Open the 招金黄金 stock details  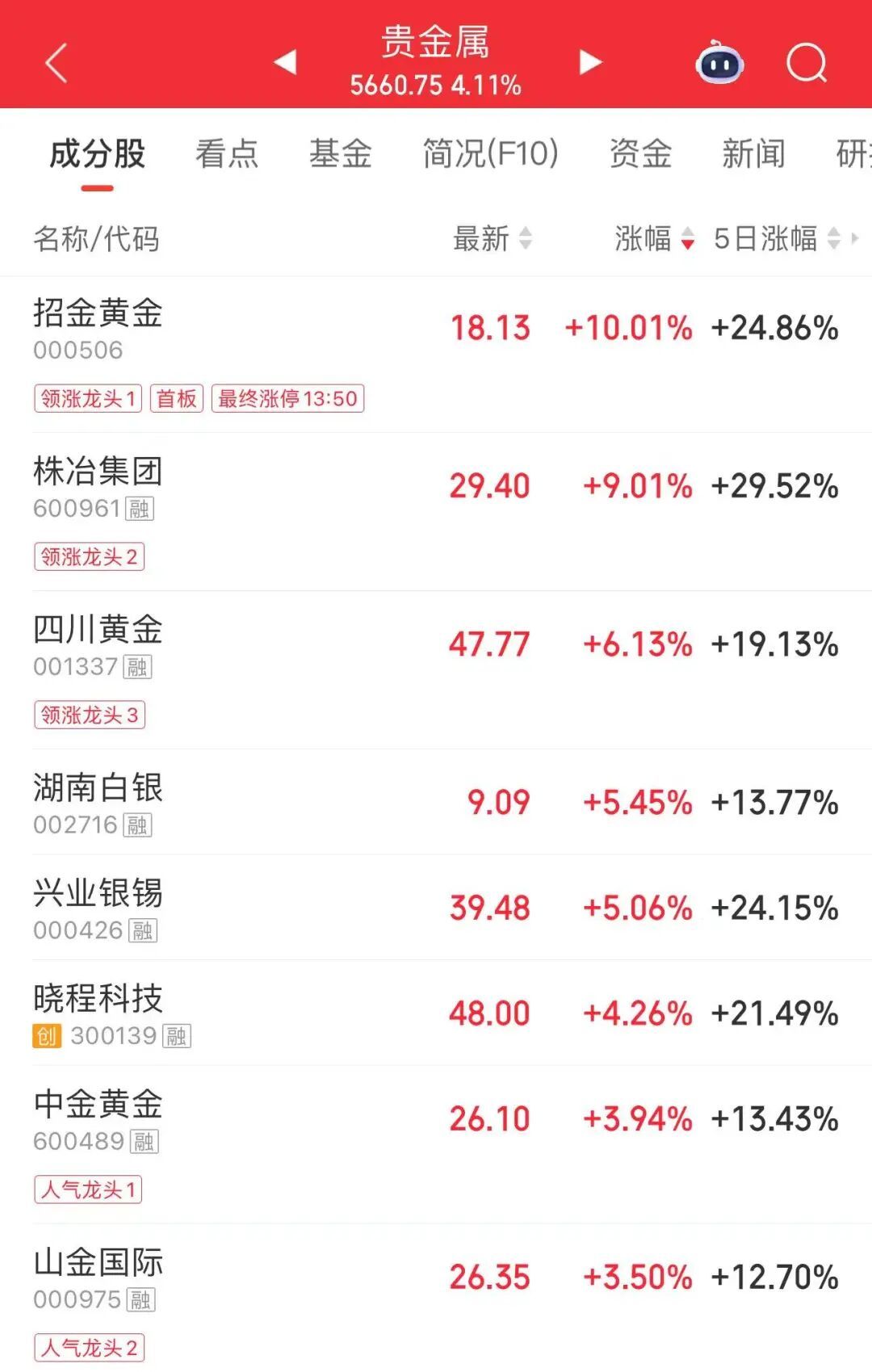(436, 355)
